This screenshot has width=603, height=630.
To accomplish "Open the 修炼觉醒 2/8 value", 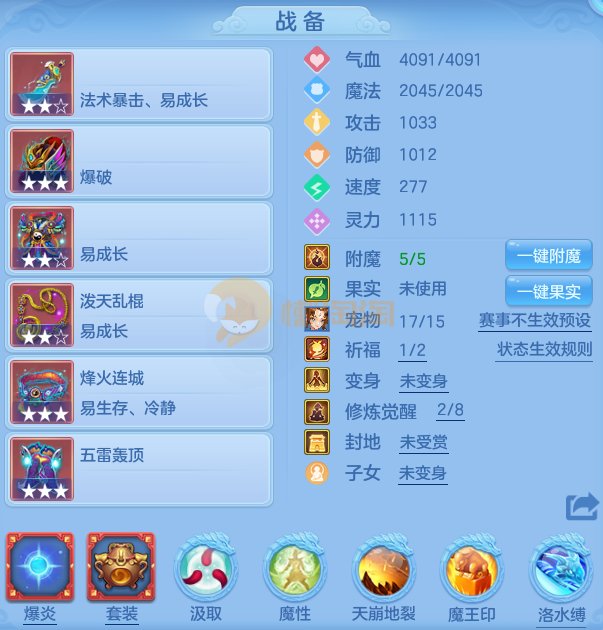I will point(450,411).
